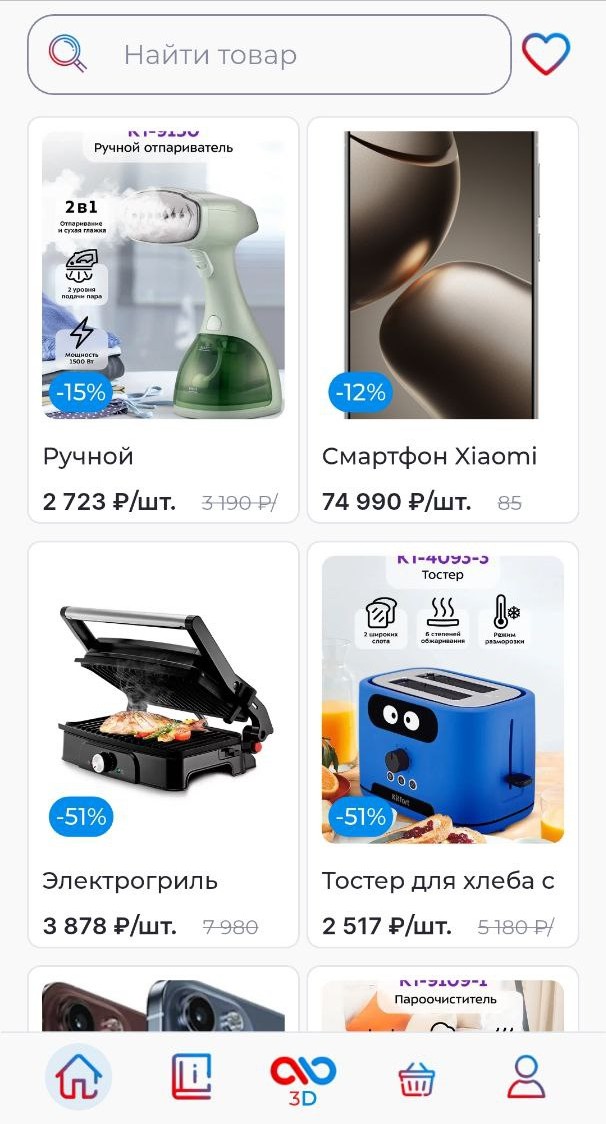
Task: Open the Смартфон Xiaomi product card
Action: (x=442, y=320)
